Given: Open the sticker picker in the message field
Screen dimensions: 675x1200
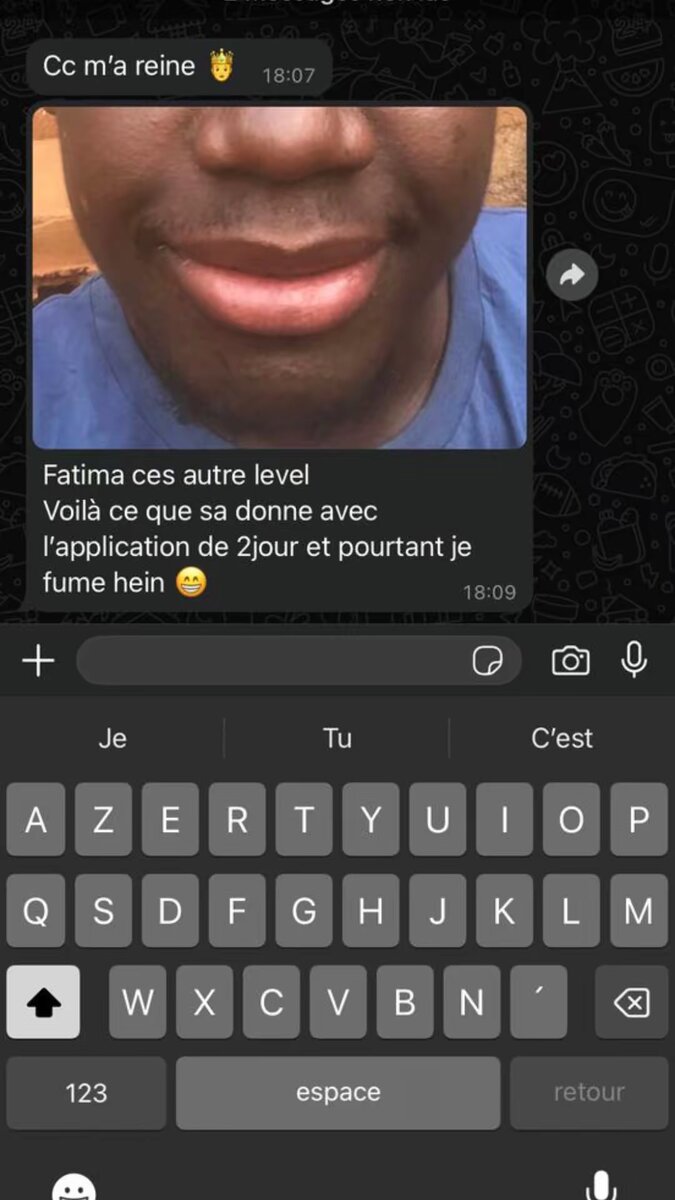Looking at the screenshot, I should point(487,661).
